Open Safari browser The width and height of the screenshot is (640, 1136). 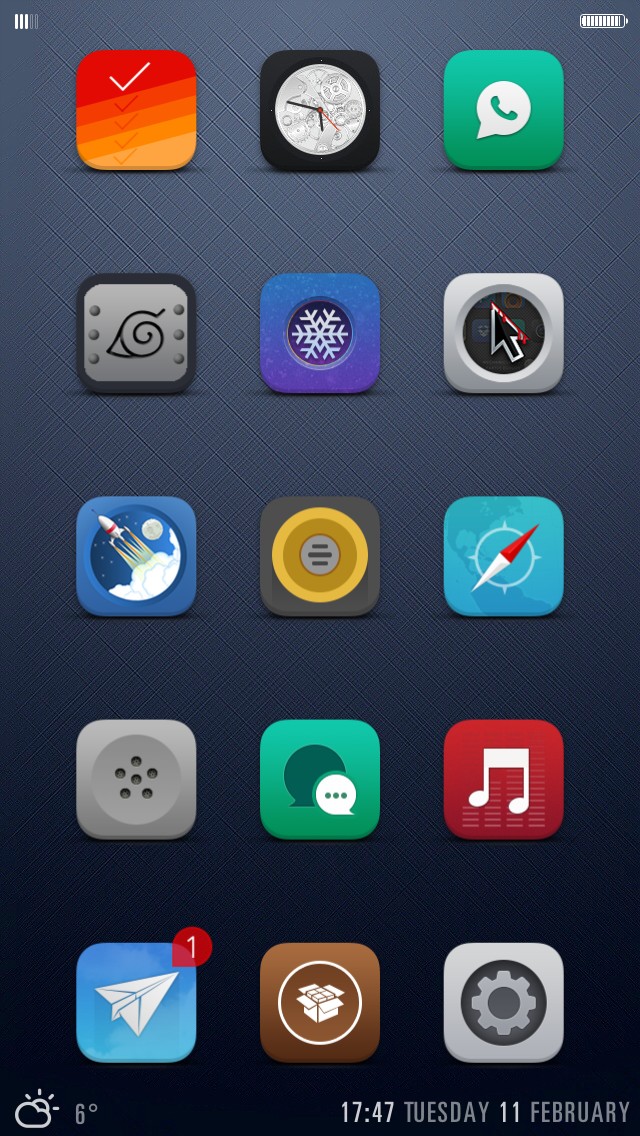click(503, 556)
